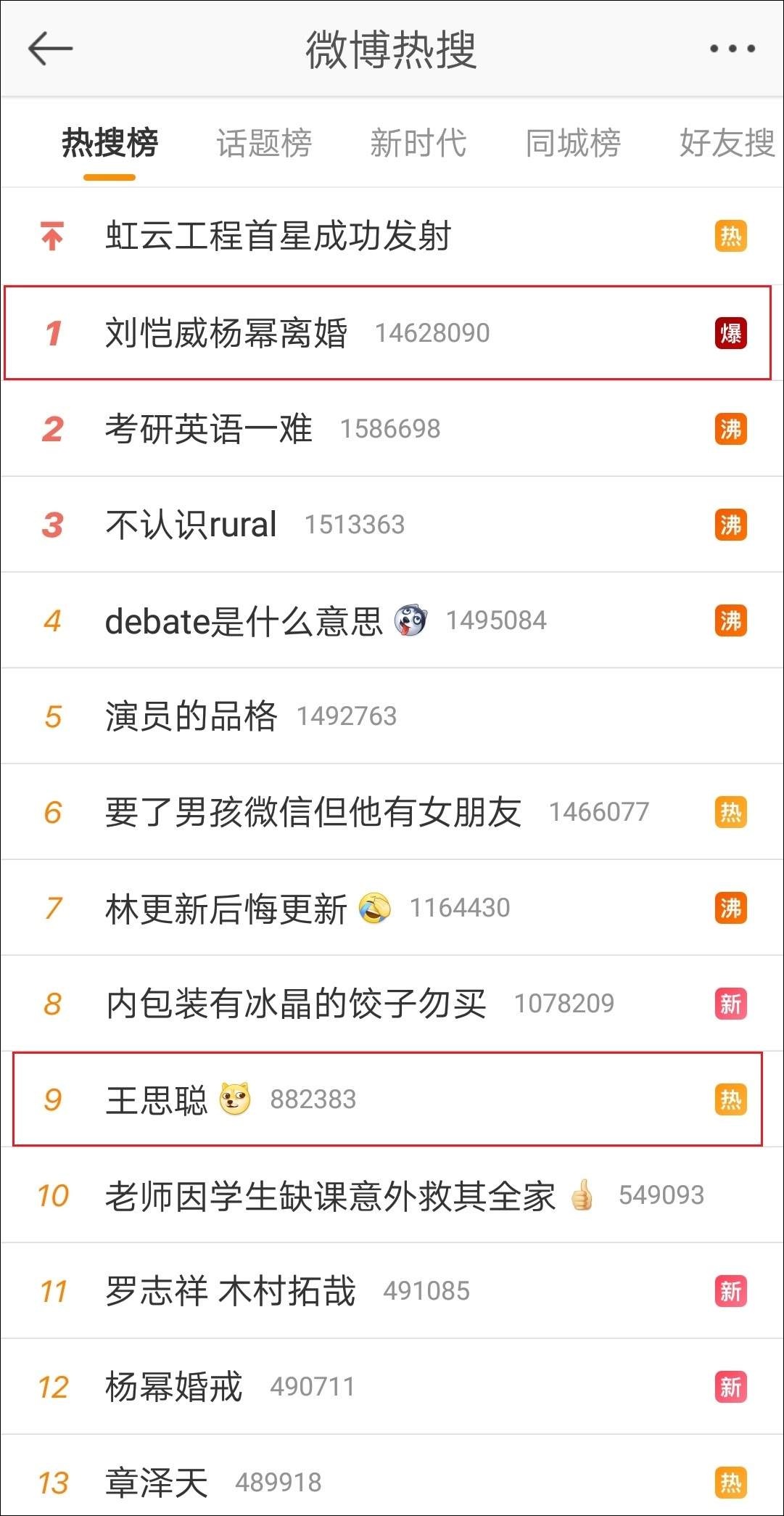Viewport: 784px width, 1516px height.
Task: Select the 王思聪 hot search row
Action: pyautogui.click(x=157, y=1099)
